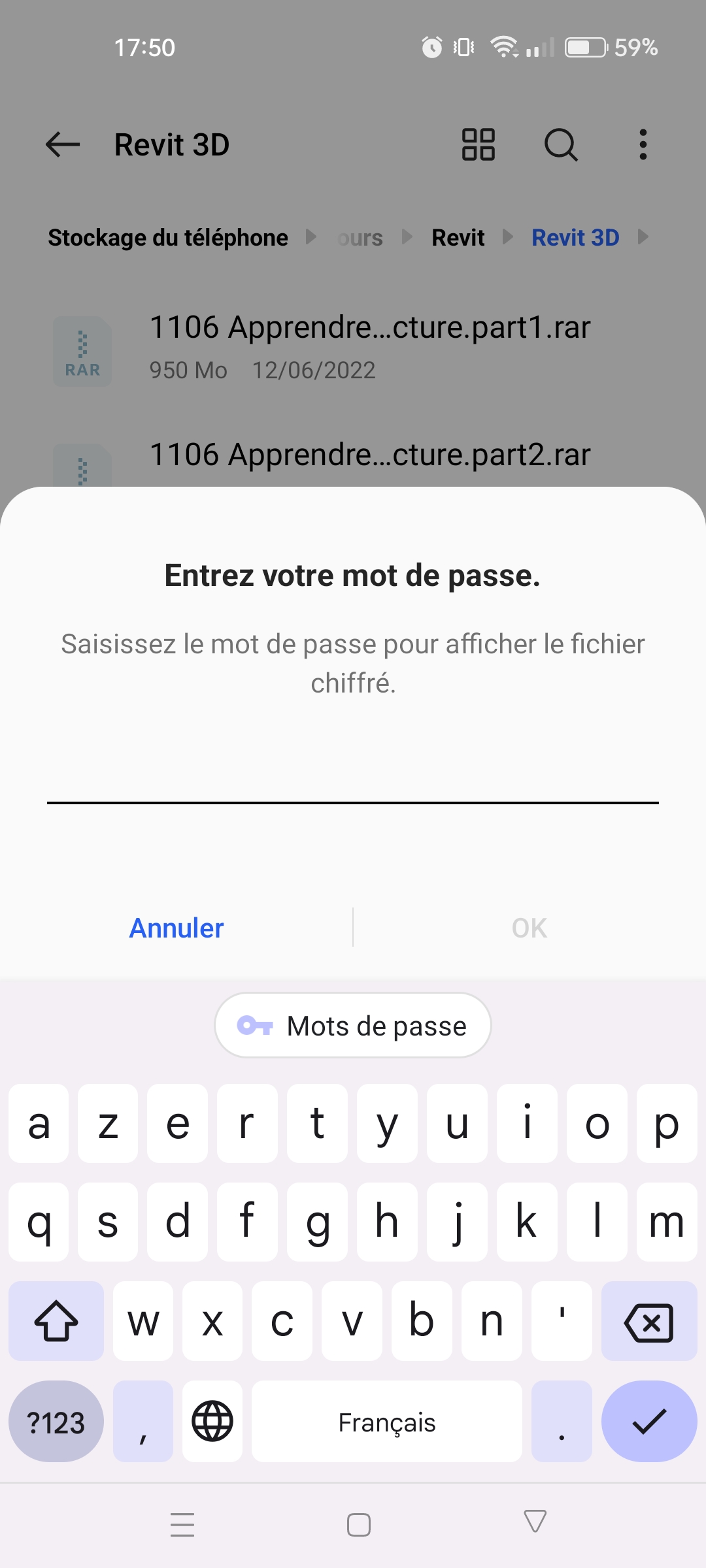Tap the backspace key on the keyboard

point(648,1322)
